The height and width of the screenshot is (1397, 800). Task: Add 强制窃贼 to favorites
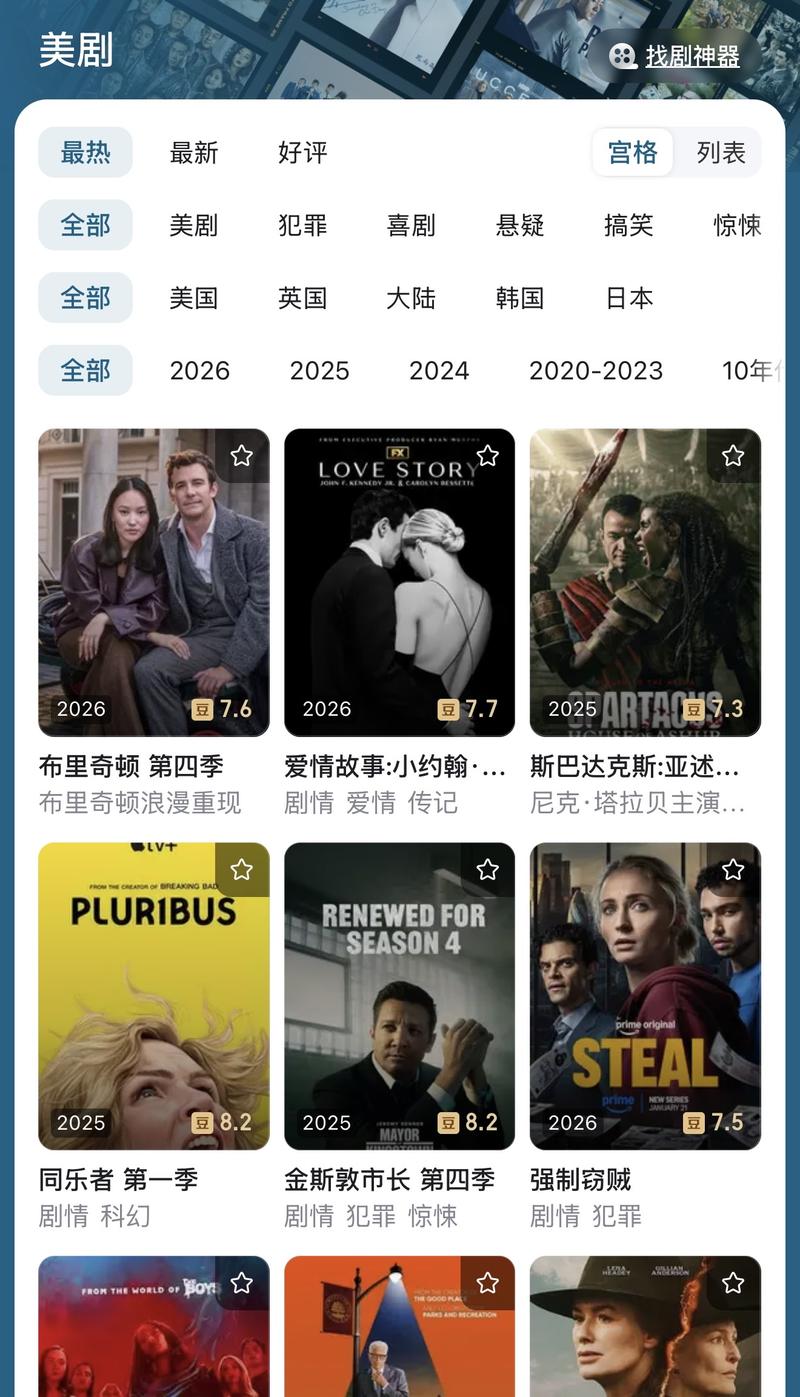click(734, 870)
